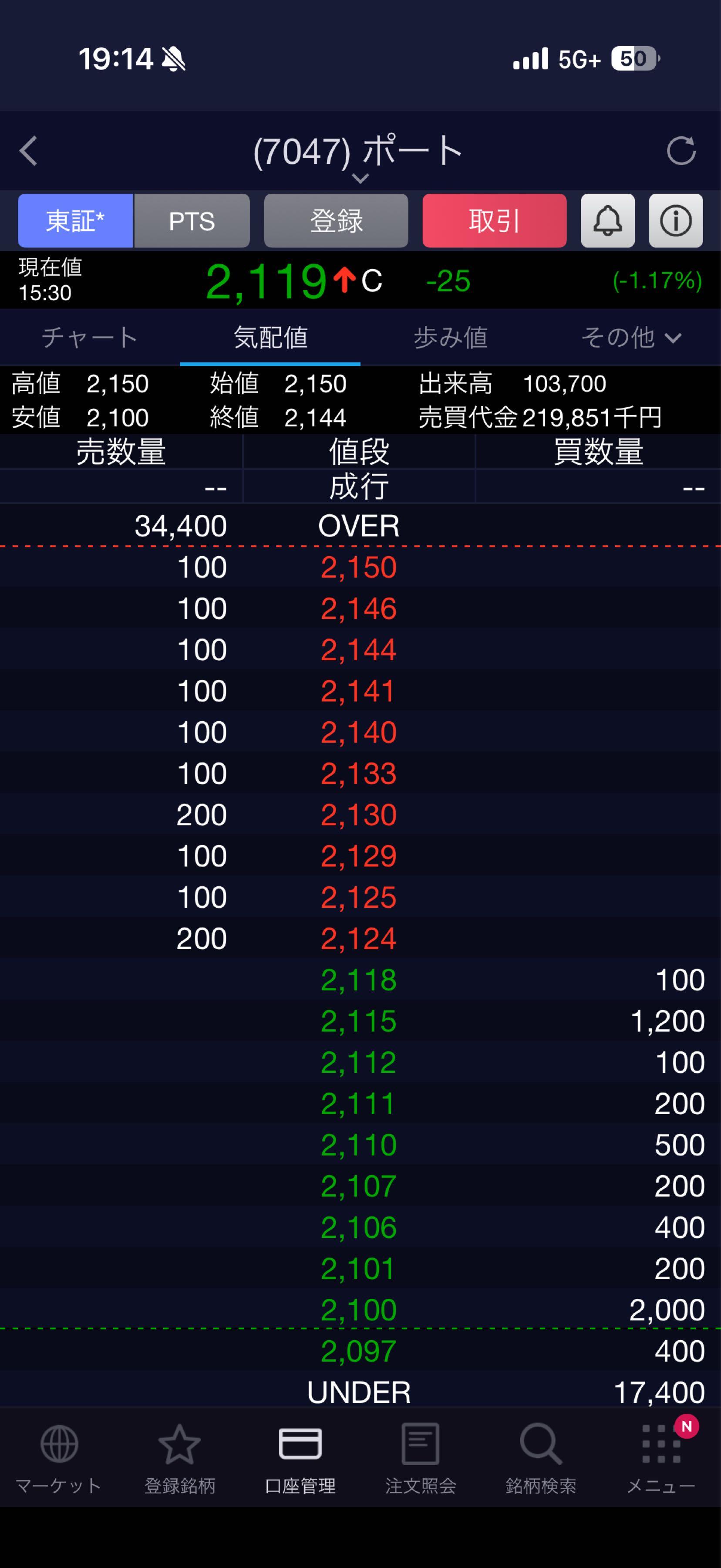Open the price alert bell
The width and height of the screenshot is (721, 1568).
coord(607,221)
